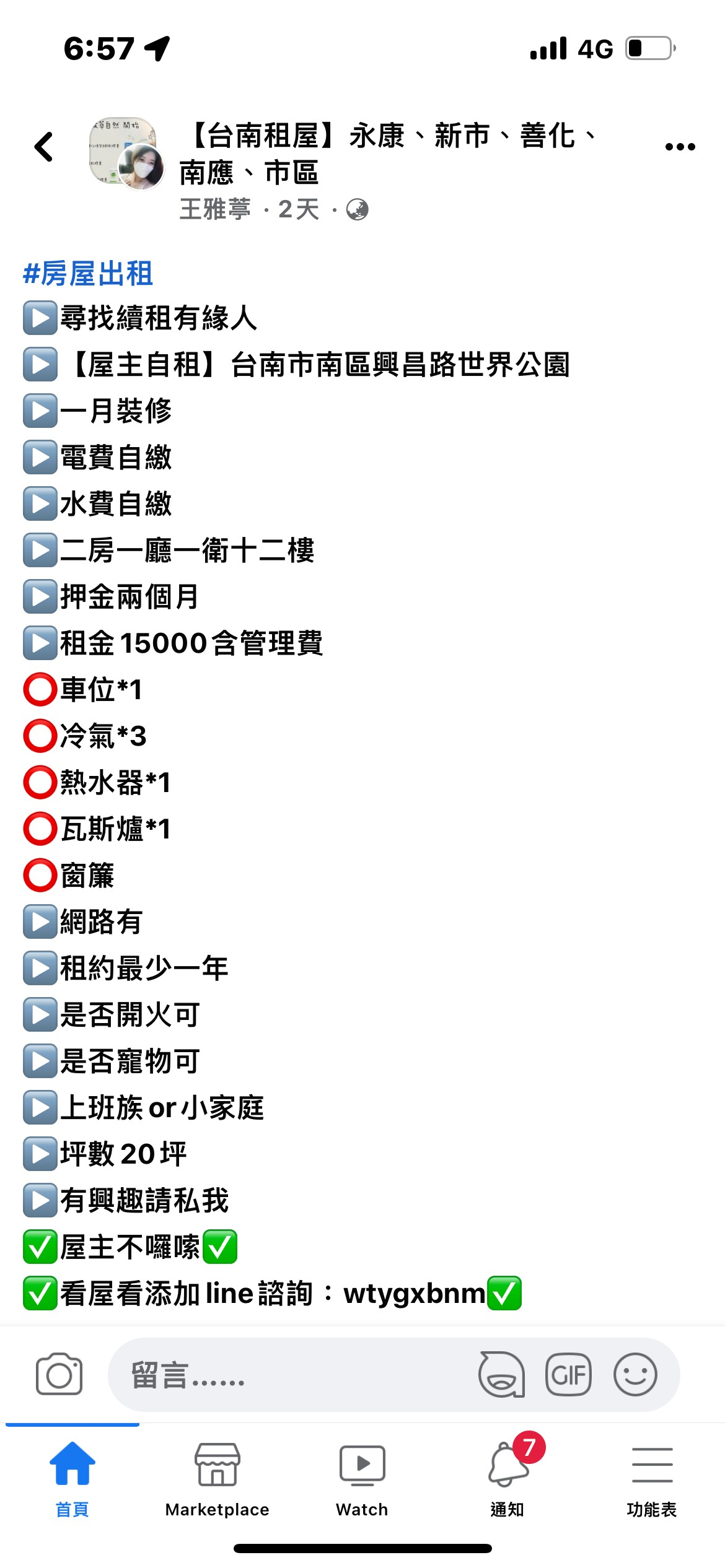Add a GIF to the comment
This screenshot has width=725, height=1568.
coord(568,1375)
